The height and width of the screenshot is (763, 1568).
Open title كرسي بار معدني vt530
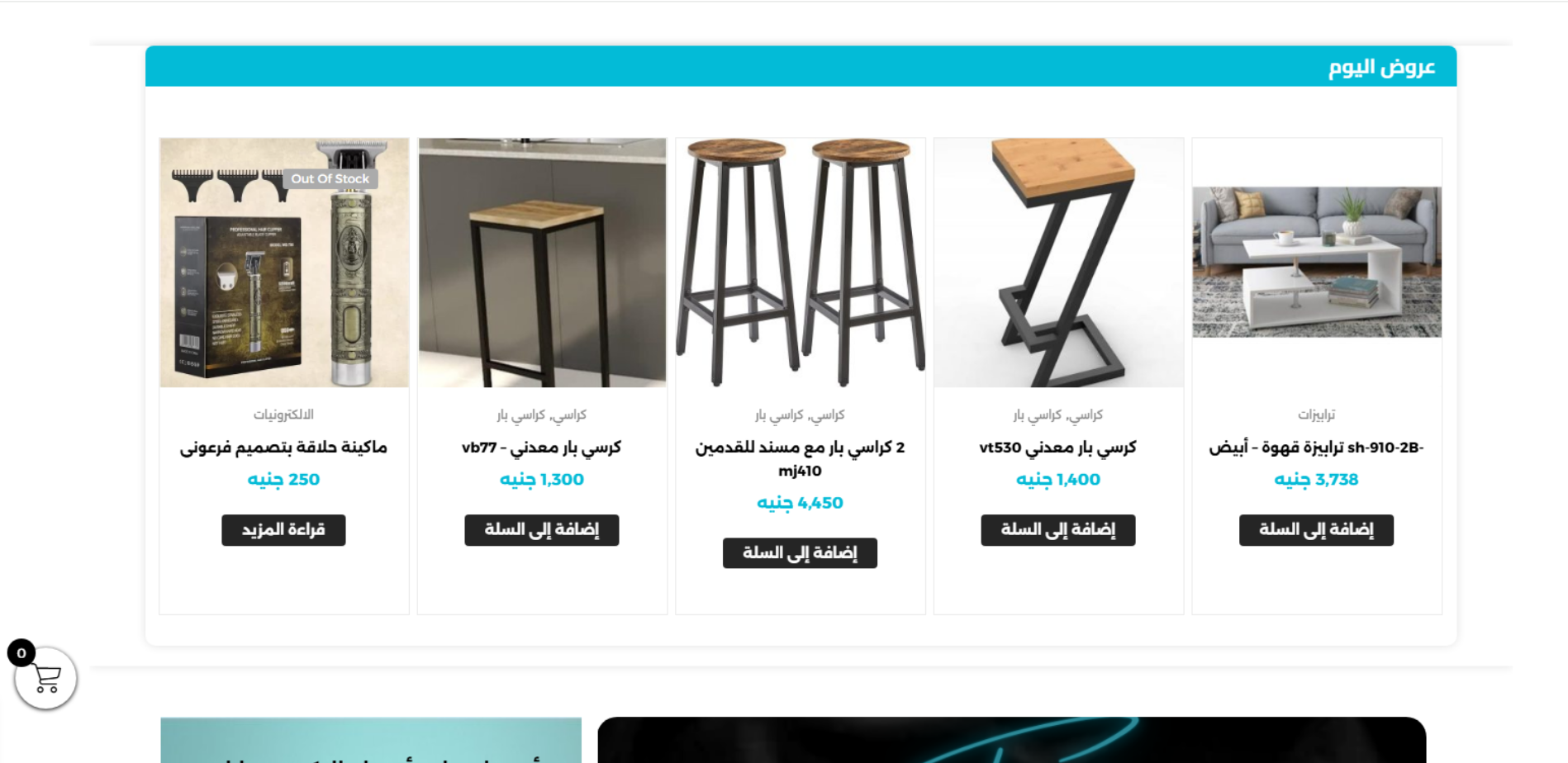tap(1057, 448)
